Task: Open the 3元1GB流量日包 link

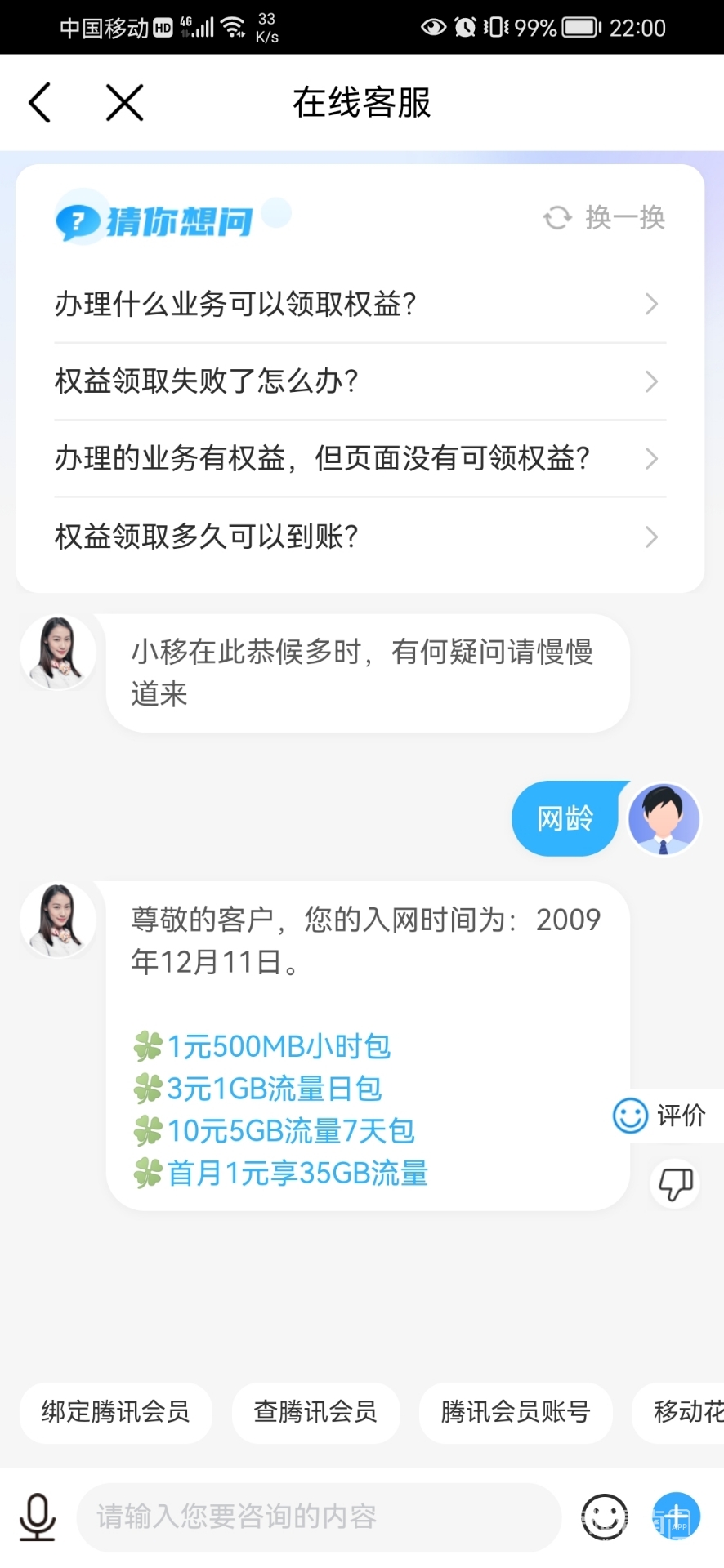Action: point(274,1089)
